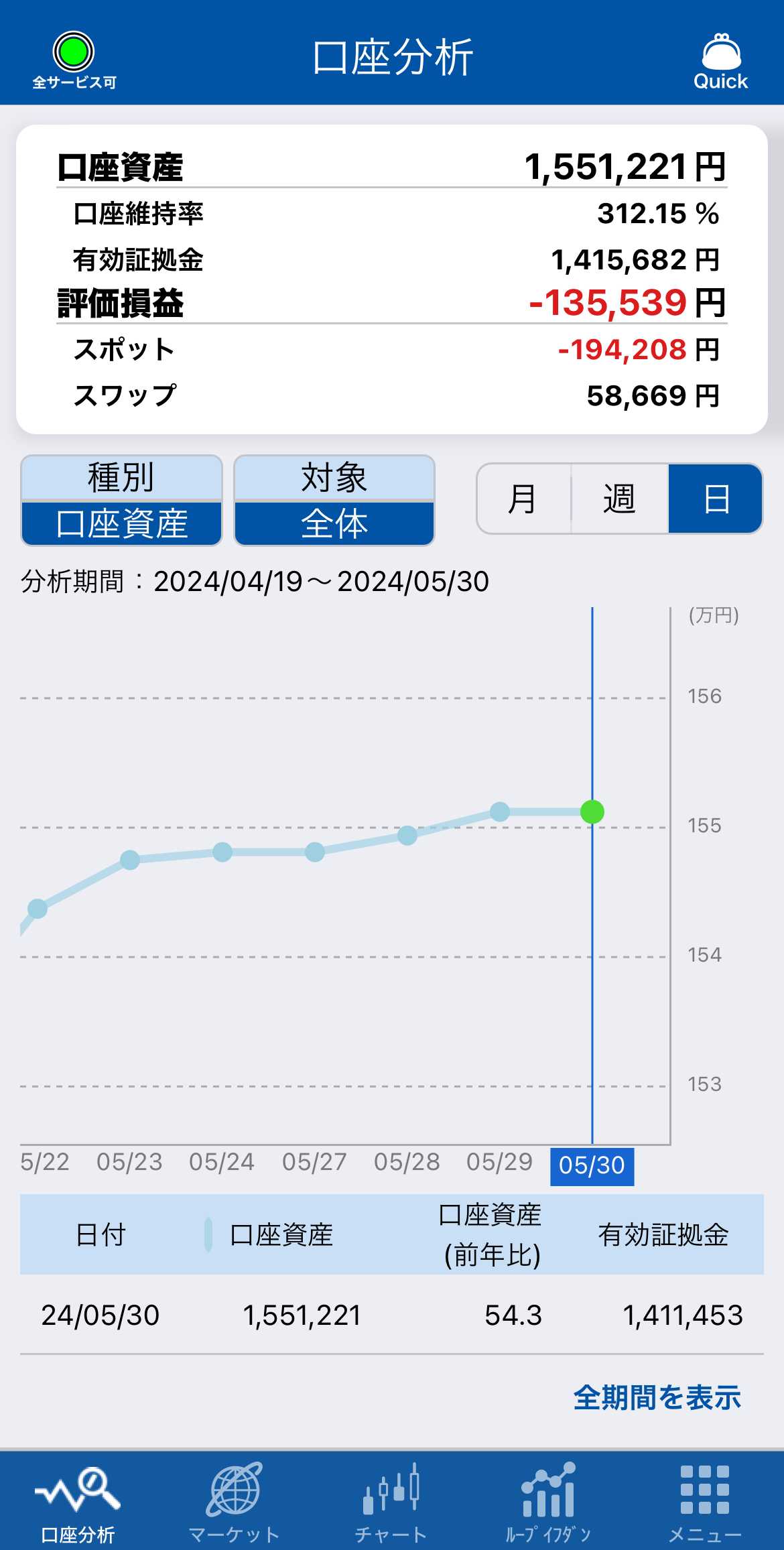
Task: Select the 05/23 data point on chart
Action: 130,860
